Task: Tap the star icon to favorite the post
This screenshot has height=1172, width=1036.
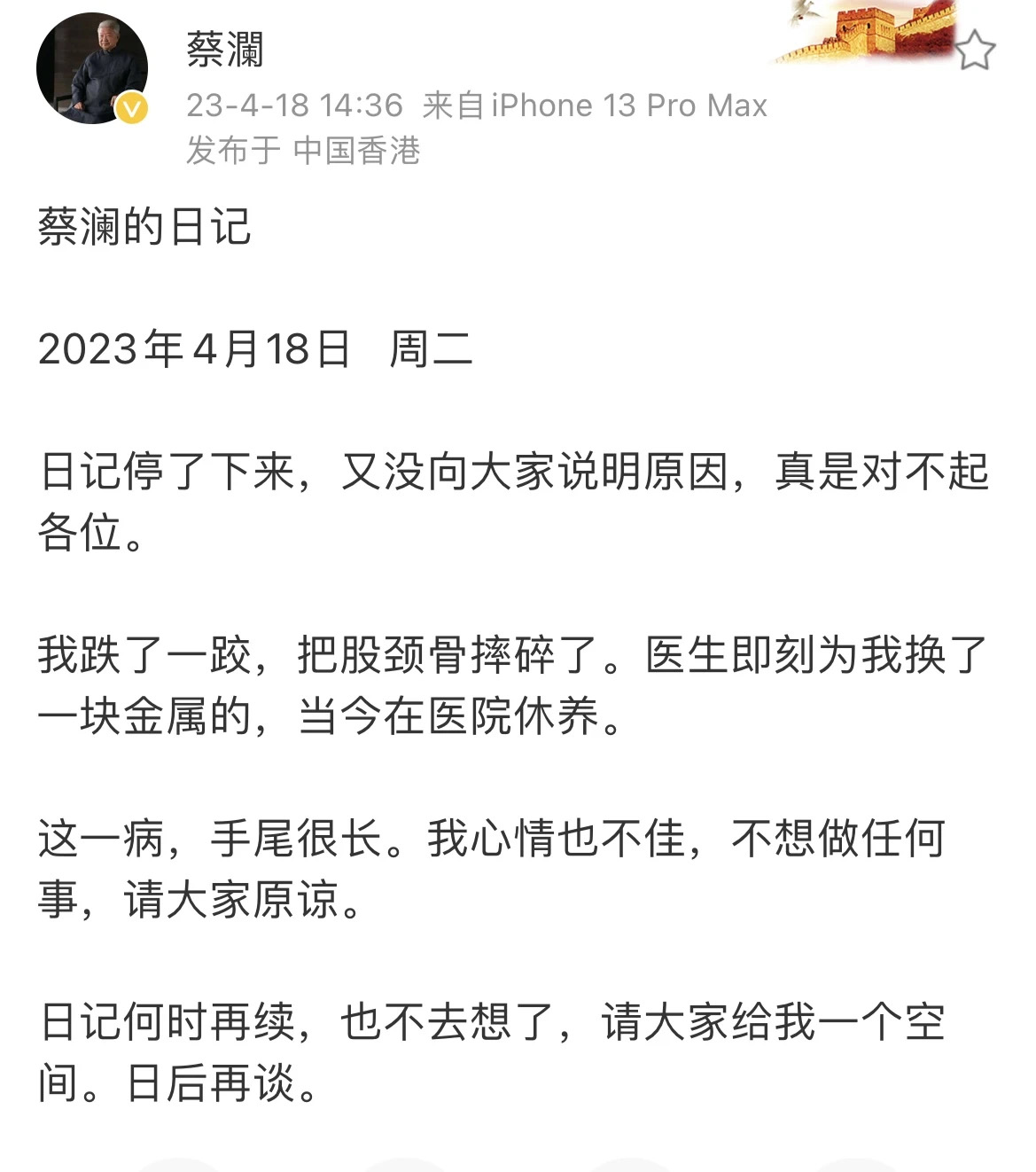Action: (x=975, y=51)
